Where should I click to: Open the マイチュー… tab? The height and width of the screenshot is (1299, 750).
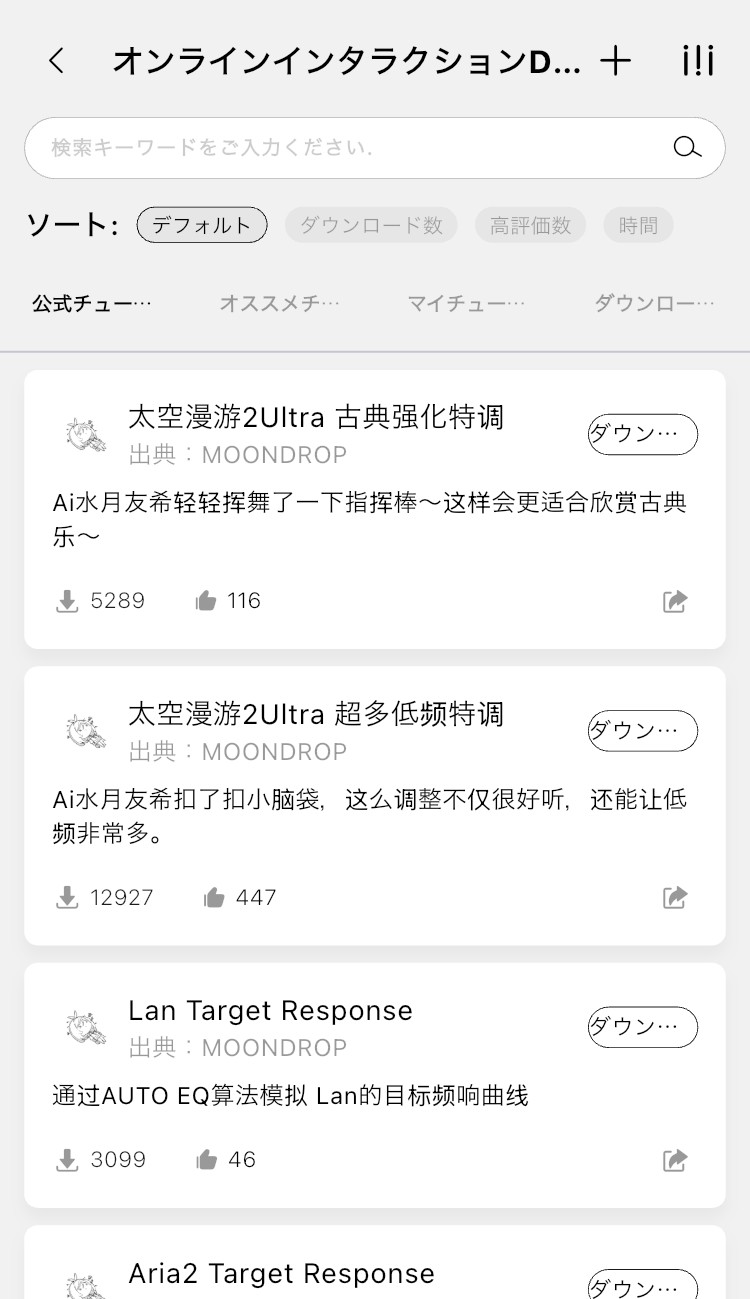(x=466, y=303)
